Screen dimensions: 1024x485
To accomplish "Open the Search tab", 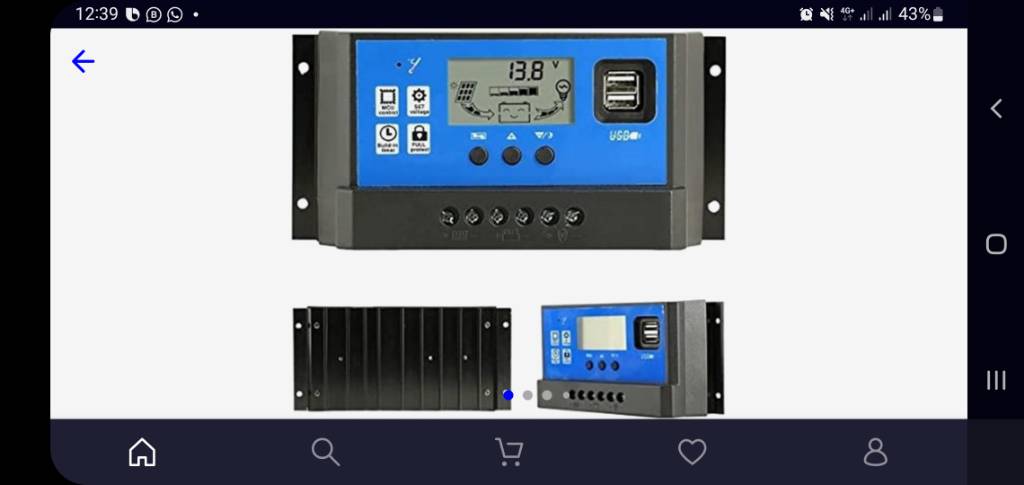I will (x=325, y=452).
